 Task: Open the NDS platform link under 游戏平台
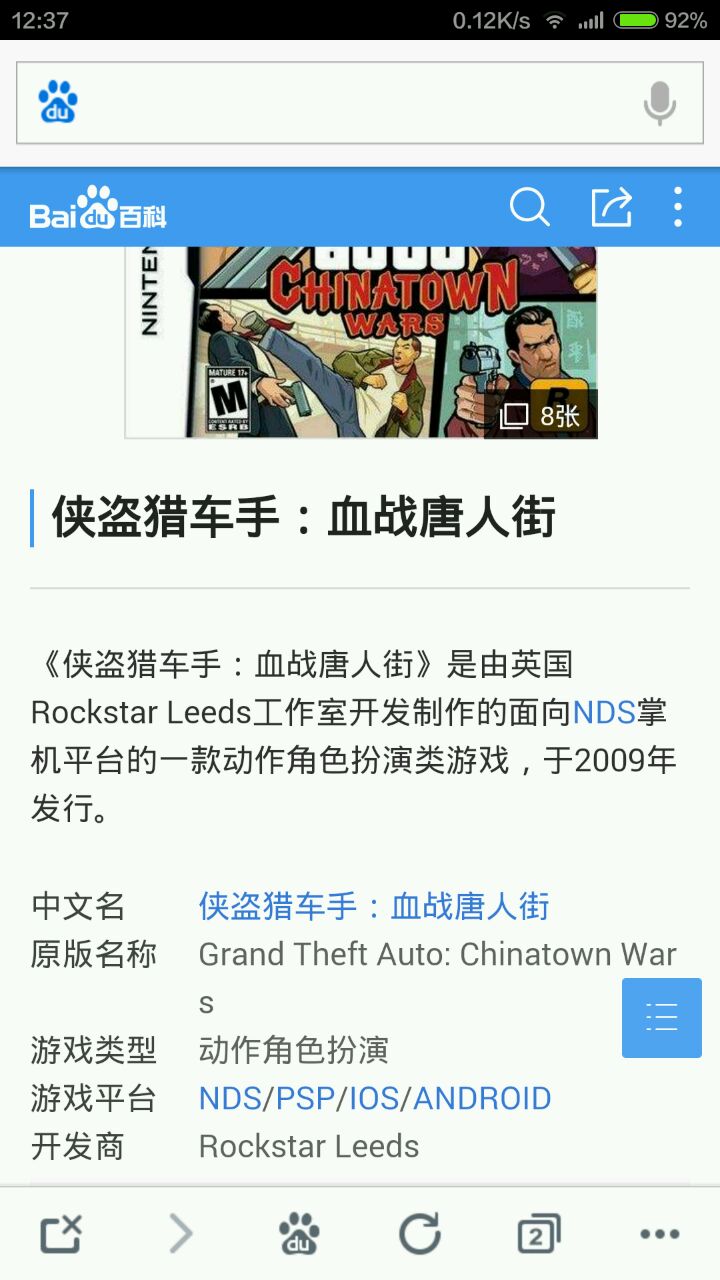(230, 1098)
